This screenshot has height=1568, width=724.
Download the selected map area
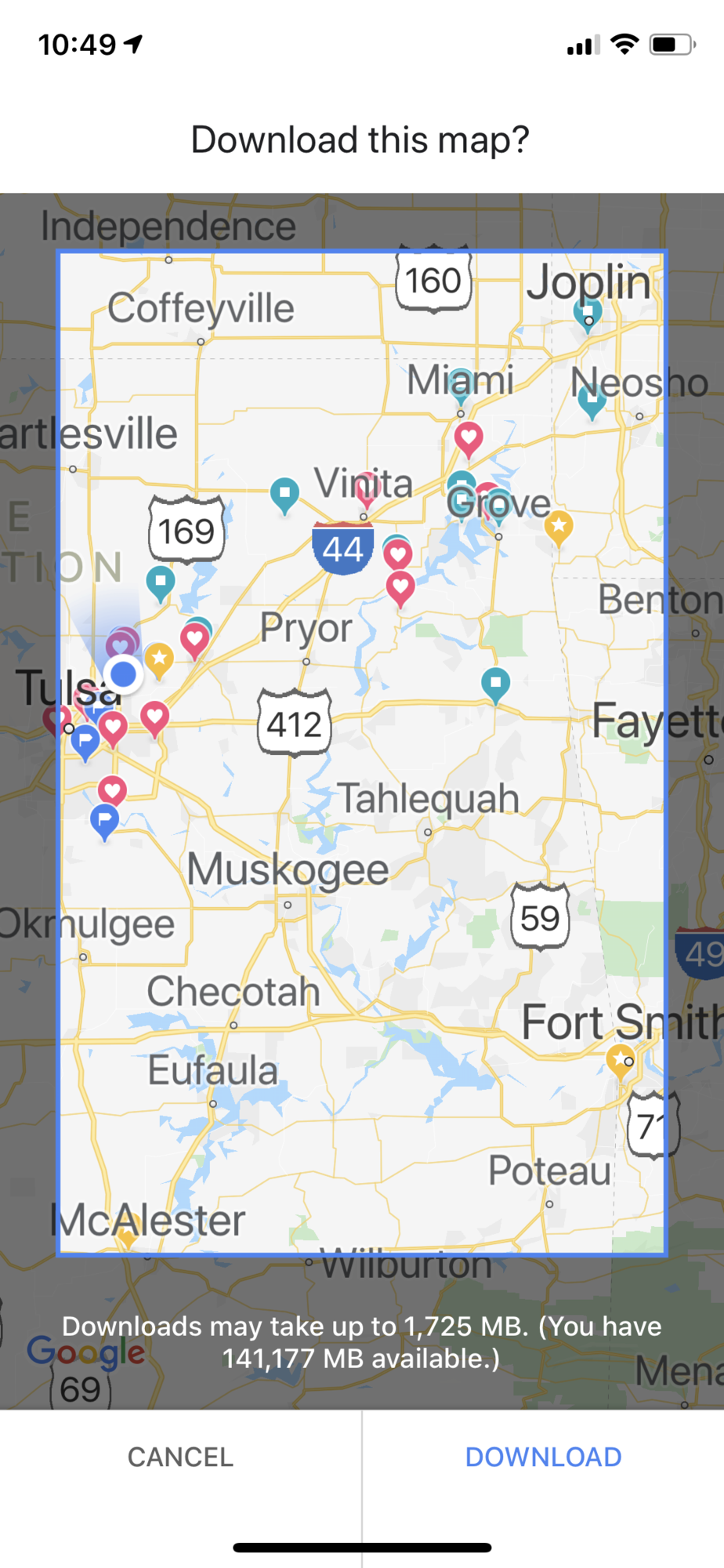click(x=543, y=1457)
